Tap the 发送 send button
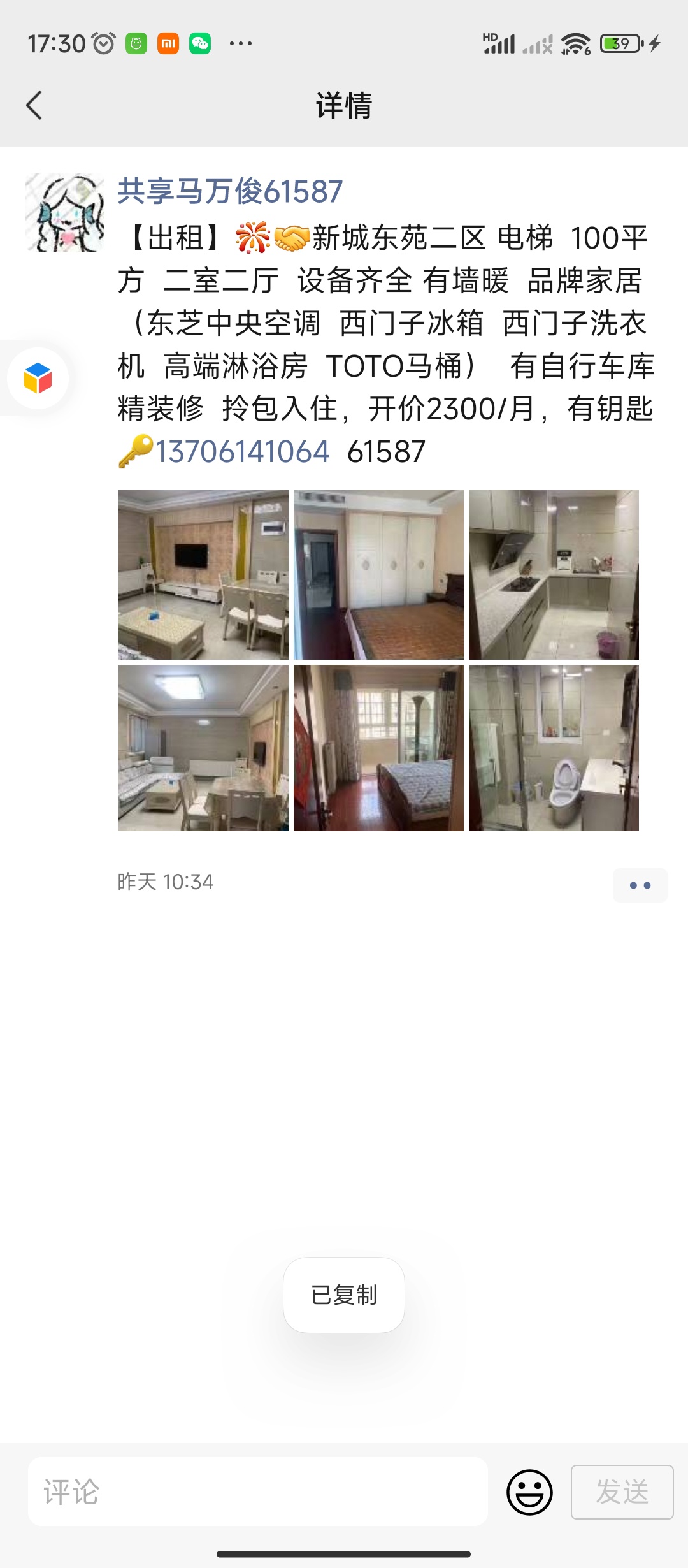Image resolution: width=688 pixels, height=1568 pixels. point(622,1492)
